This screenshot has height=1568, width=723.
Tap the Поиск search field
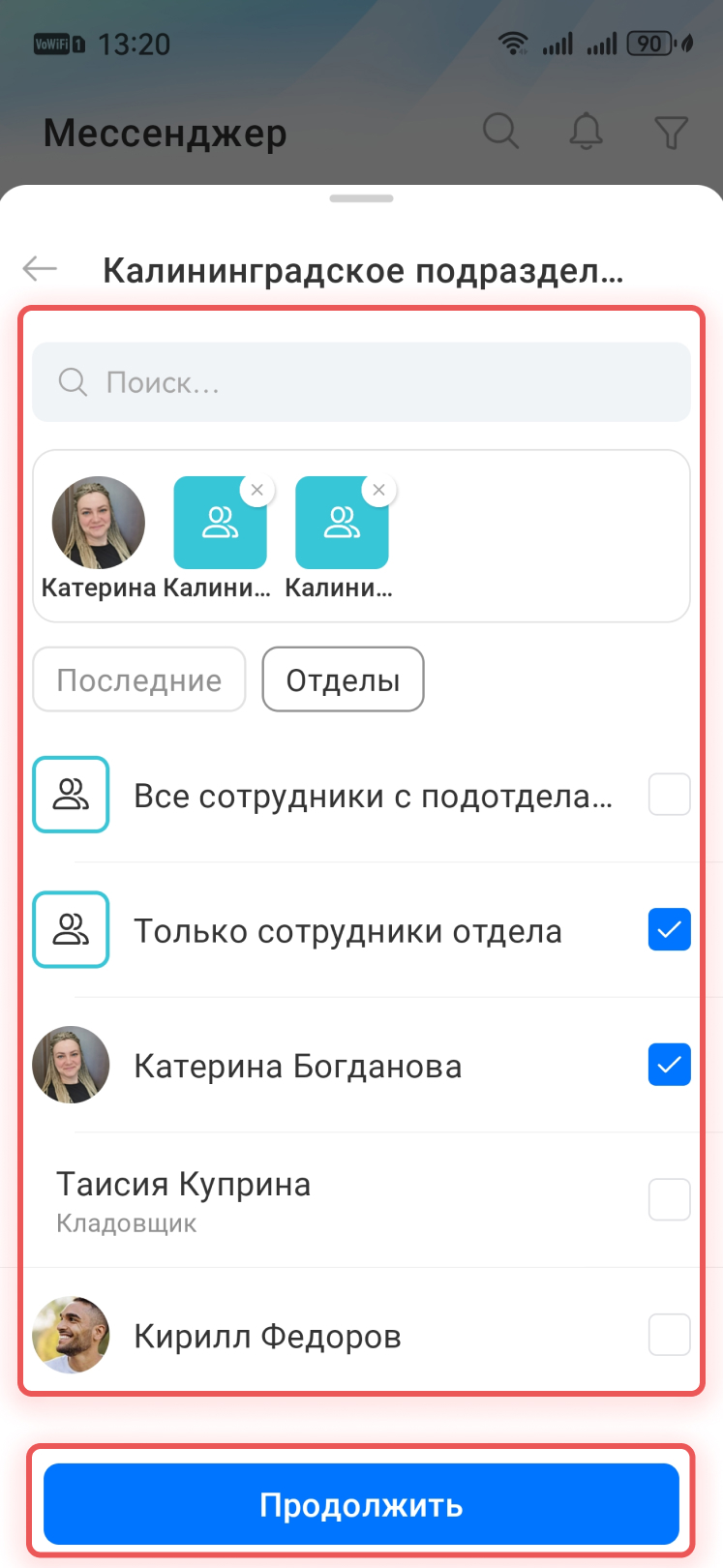(x=360, y=382)
